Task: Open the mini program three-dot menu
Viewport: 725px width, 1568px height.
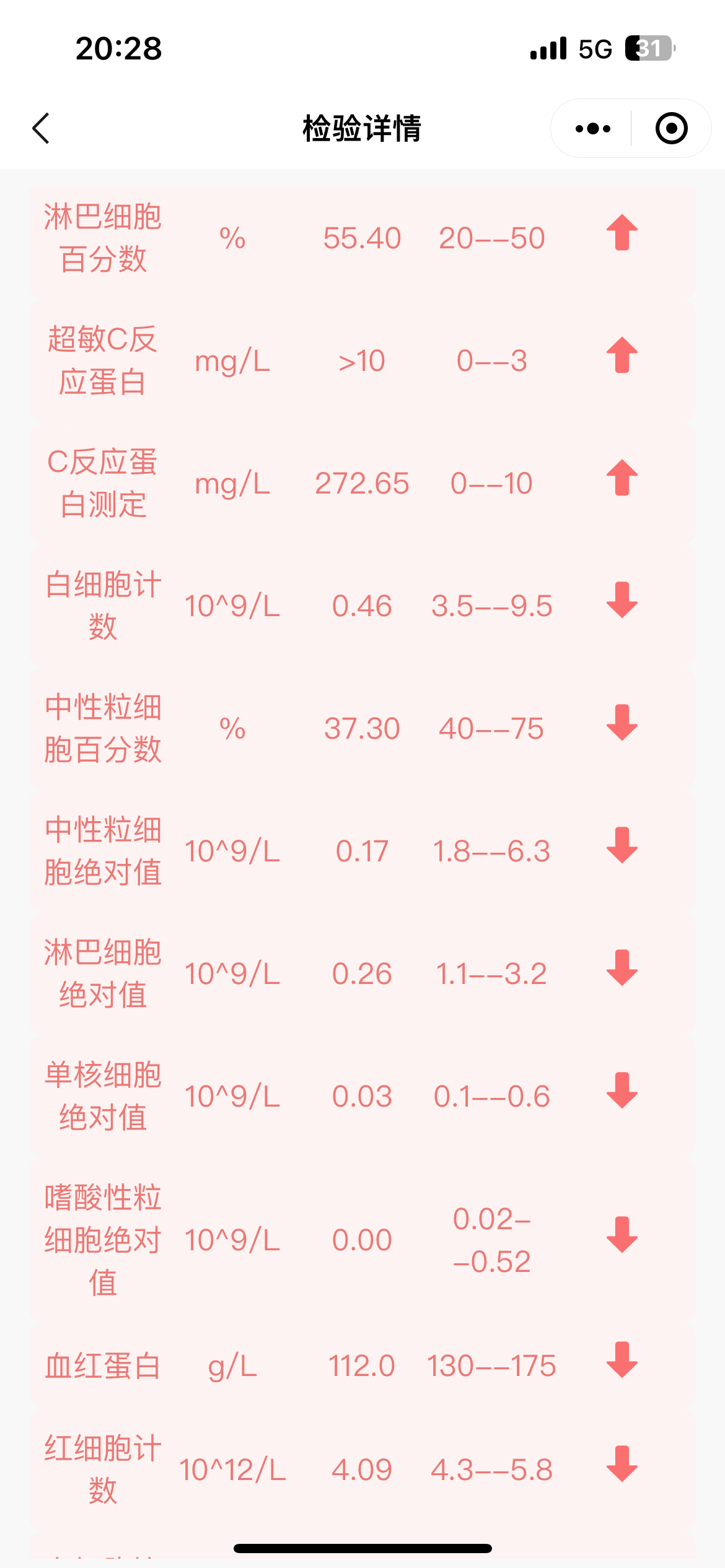Action: [592, 128]
